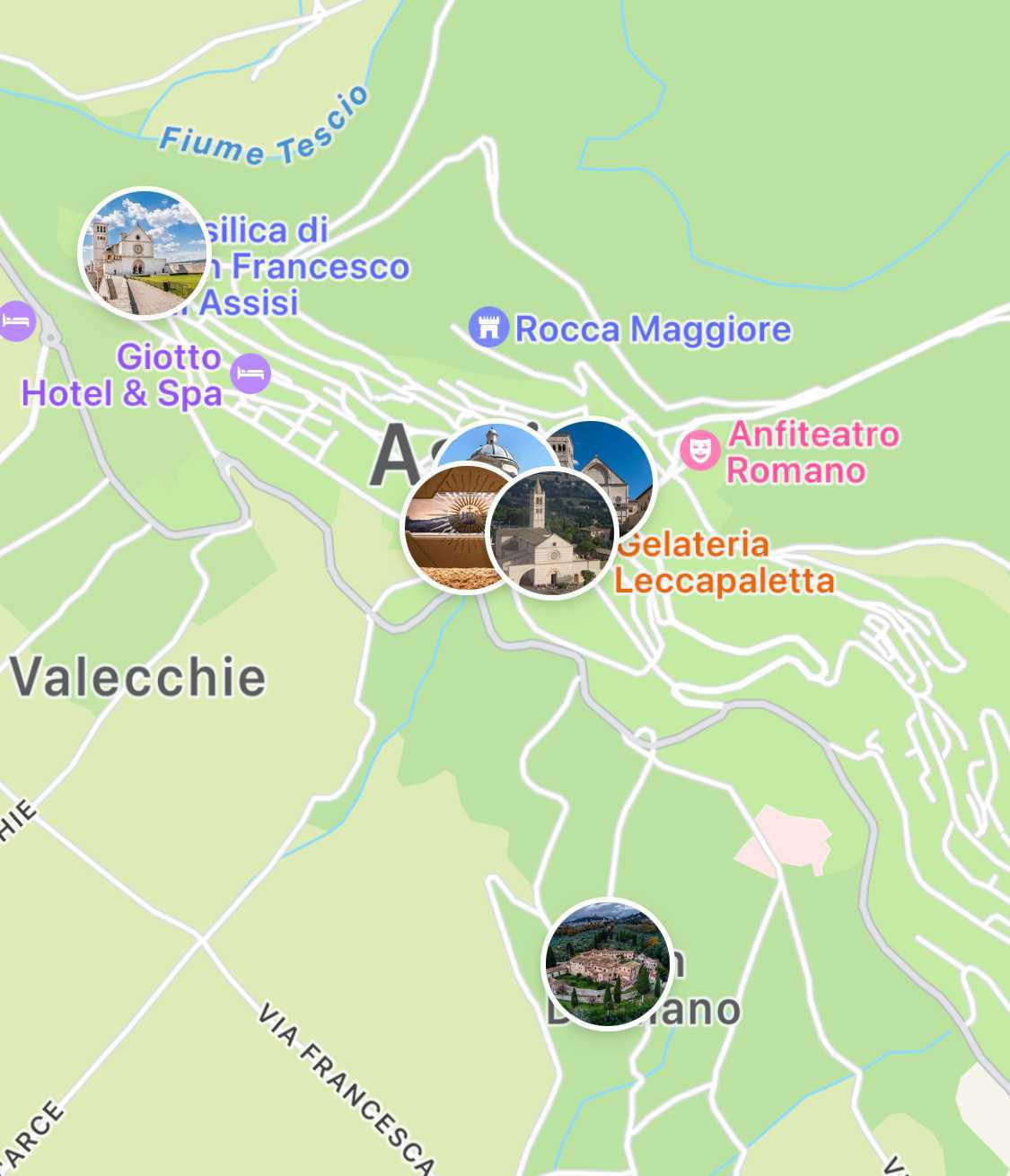The width and height of the screenshot is (1010, 1176).
Task: Select the Rocca Maggiore castle marker
Action: point(488,329)
